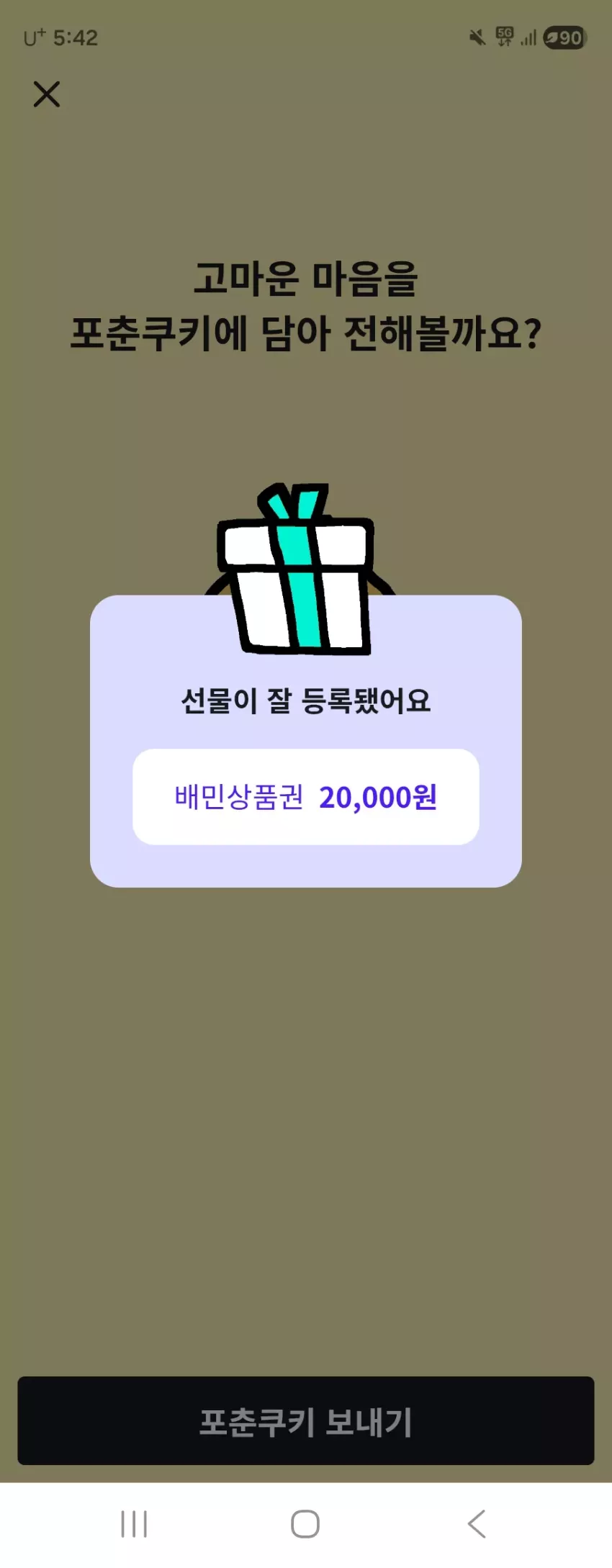Tap the 포춘쿠키 보내기 button

[306, 1420]
